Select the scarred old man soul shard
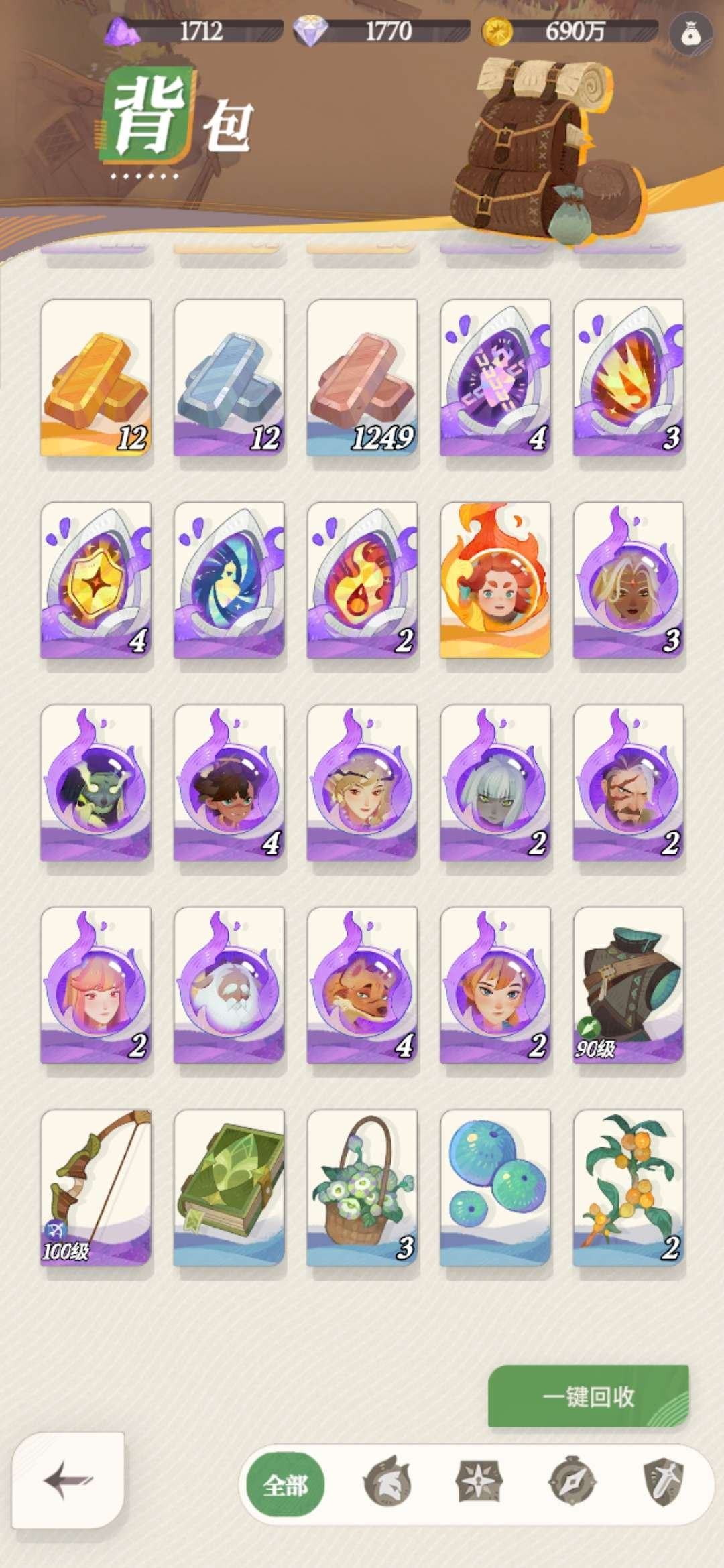 [x=628, y=783]
